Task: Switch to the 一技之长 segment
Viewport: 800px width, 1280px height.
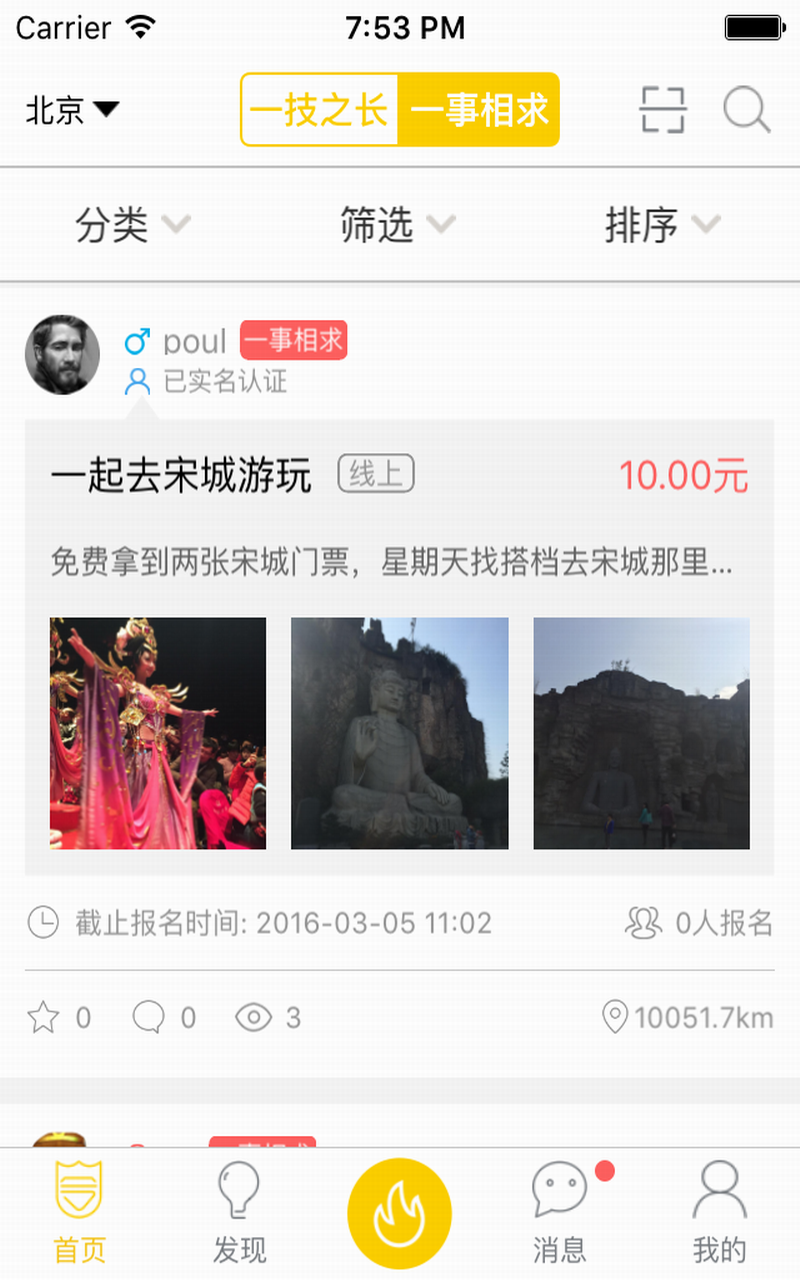Action: pyautogui.click(x=319, y=110)
